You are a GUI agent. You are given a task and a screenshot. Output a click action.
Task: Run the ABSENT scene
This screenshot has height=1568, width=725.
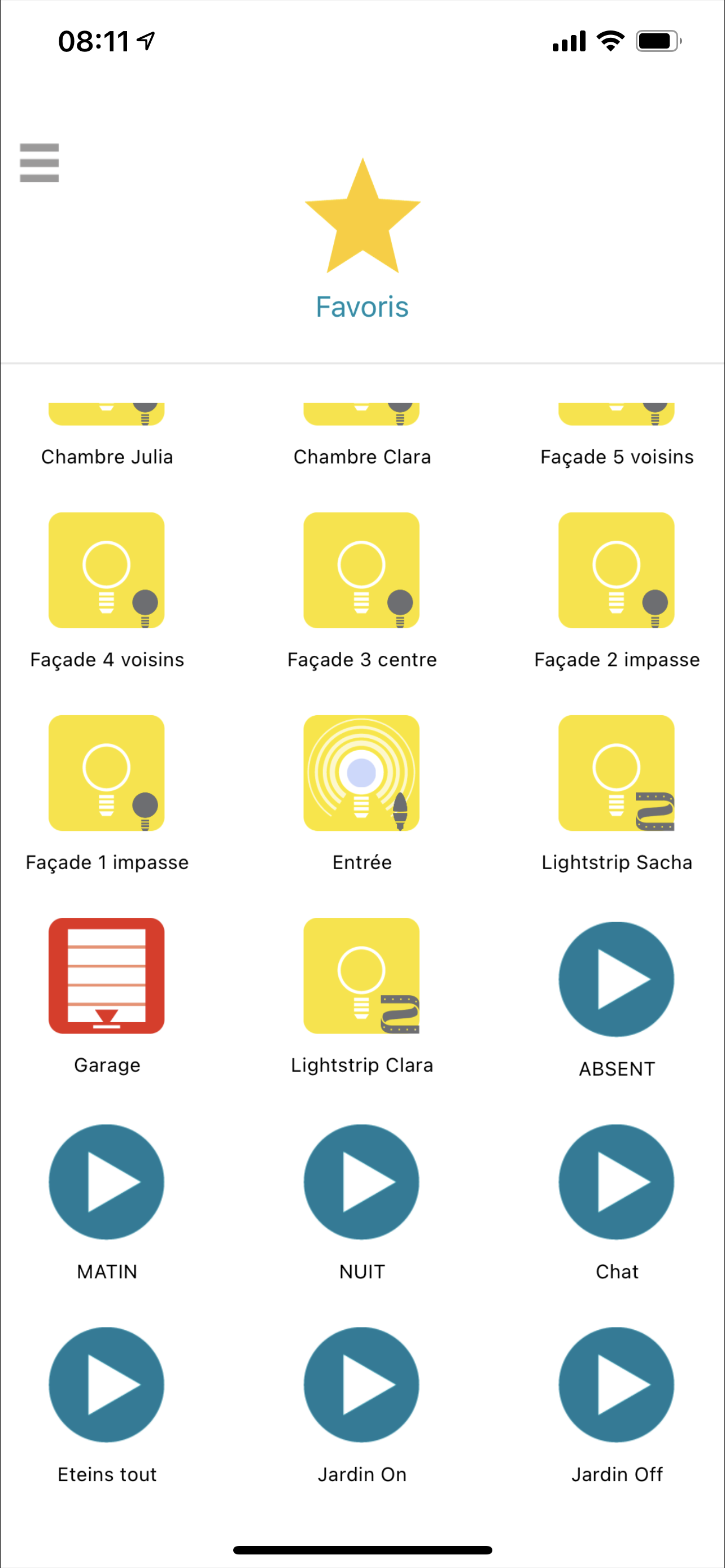click(x=616, y=979)
